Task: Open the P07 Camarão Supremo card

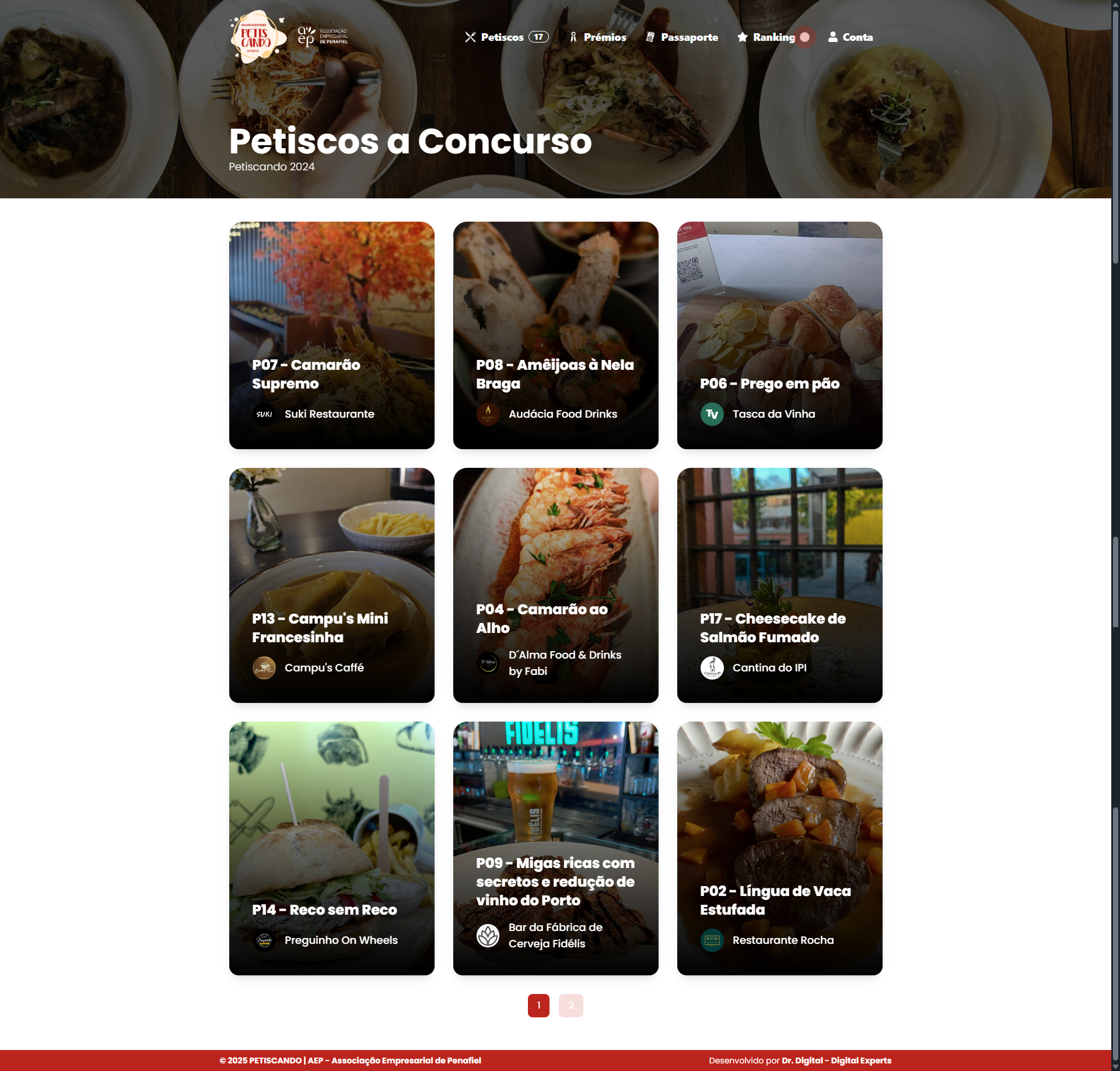Action: point(331,335)
